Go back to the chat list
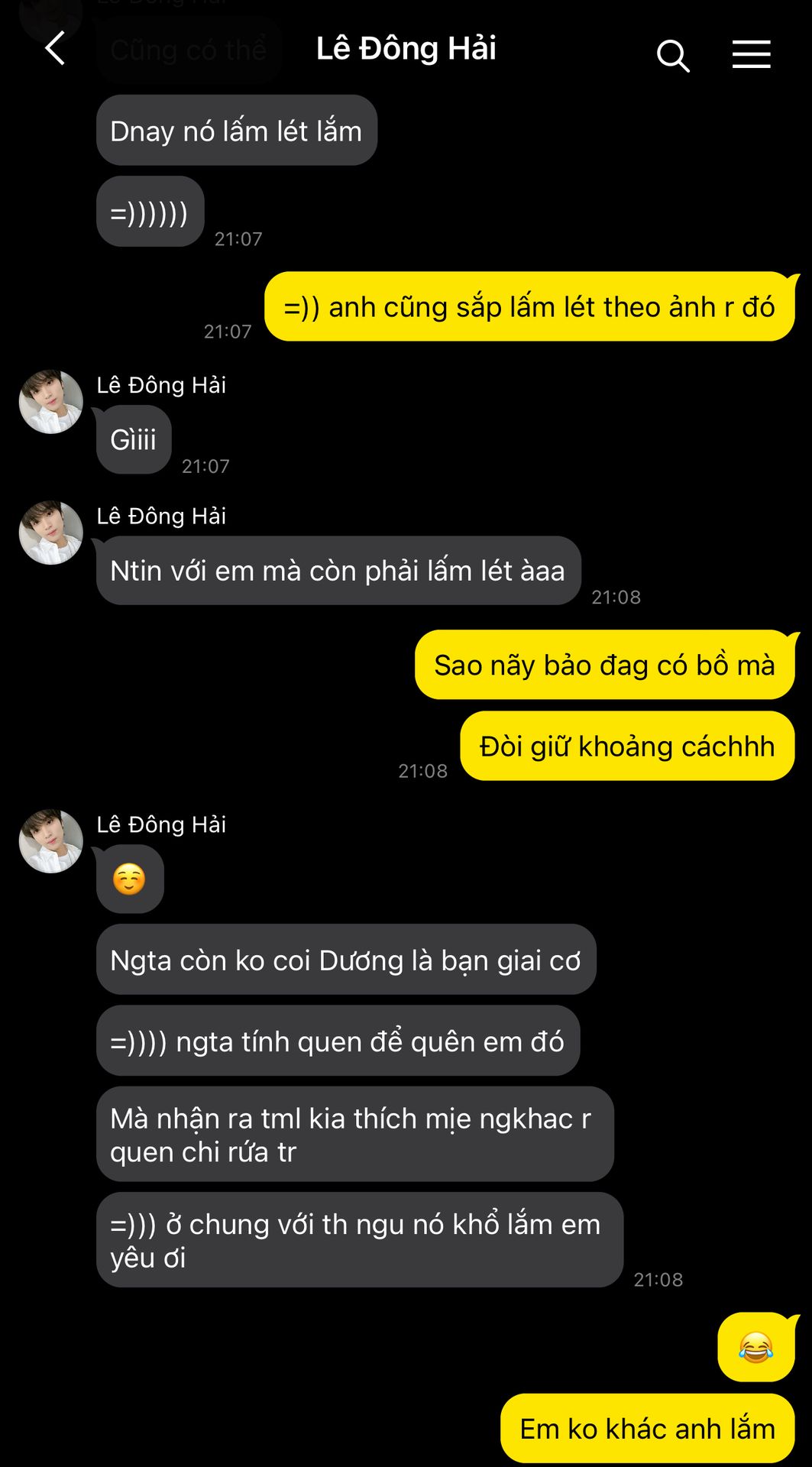Screen dimensions: 812x1467 tap(55, 49)
